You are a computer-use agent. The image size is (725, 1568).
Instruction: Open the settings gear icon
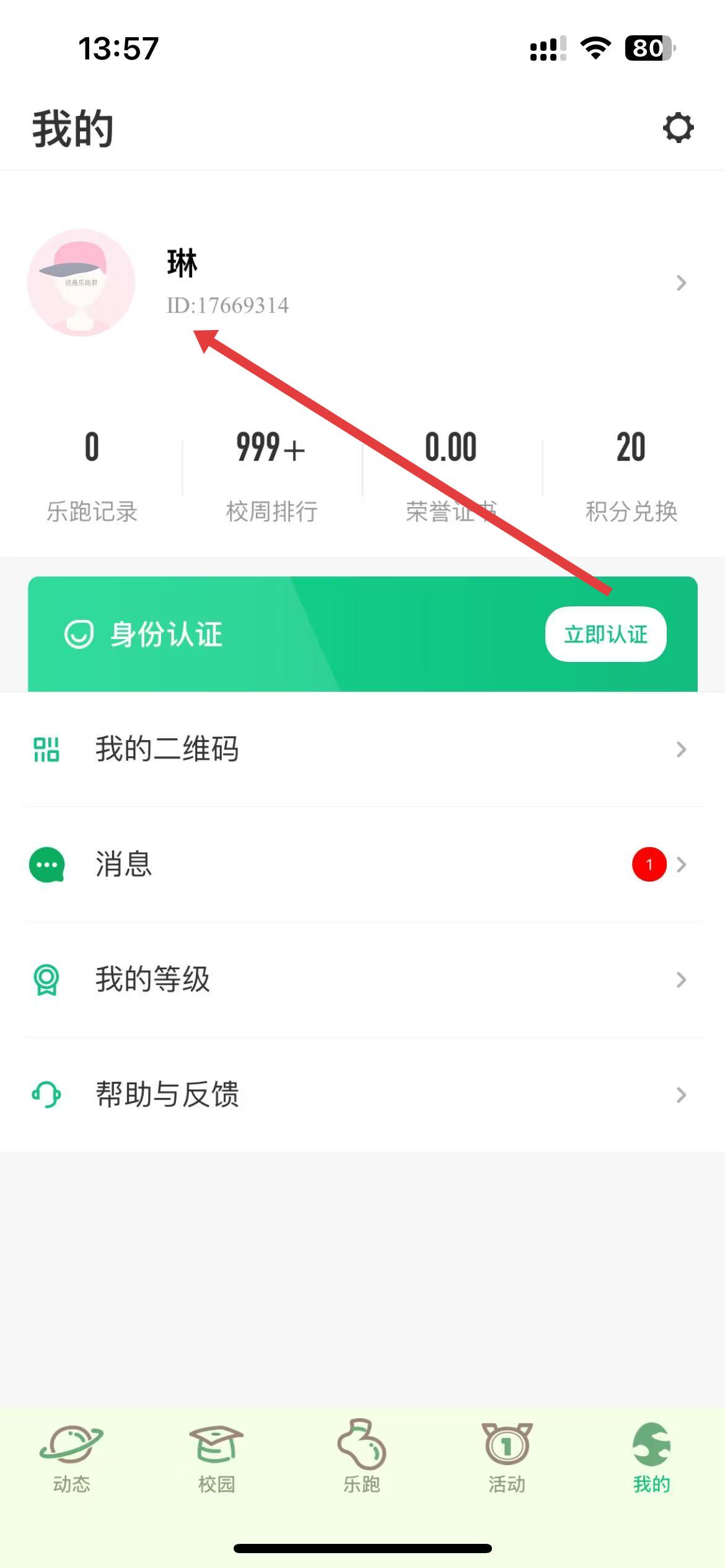[x=678, y=128]
